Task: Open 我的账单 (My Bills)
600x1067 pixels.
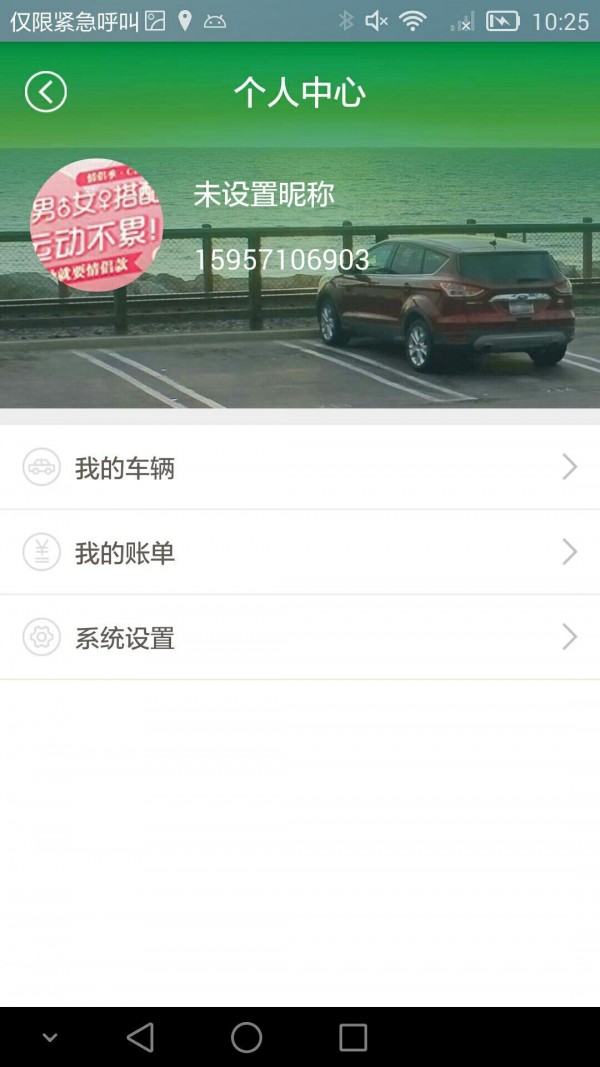Action: pyautogui.click(x=300, y=552)
